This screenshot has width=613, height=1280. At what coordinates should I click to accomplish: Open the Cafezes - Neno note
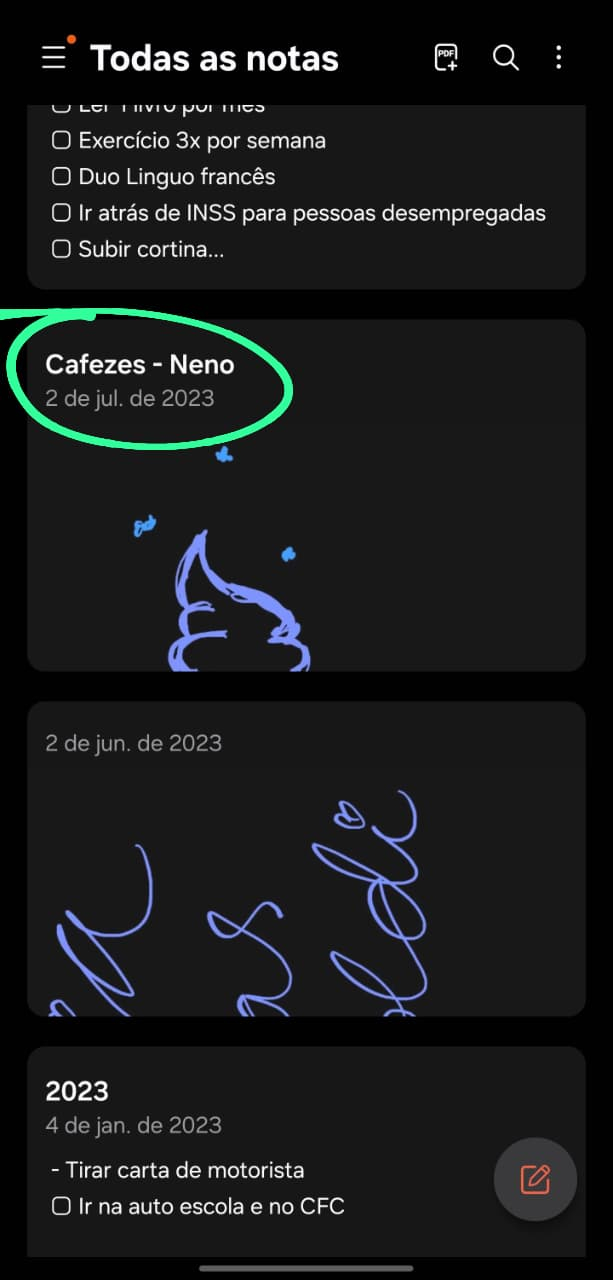tap(305, 495)
